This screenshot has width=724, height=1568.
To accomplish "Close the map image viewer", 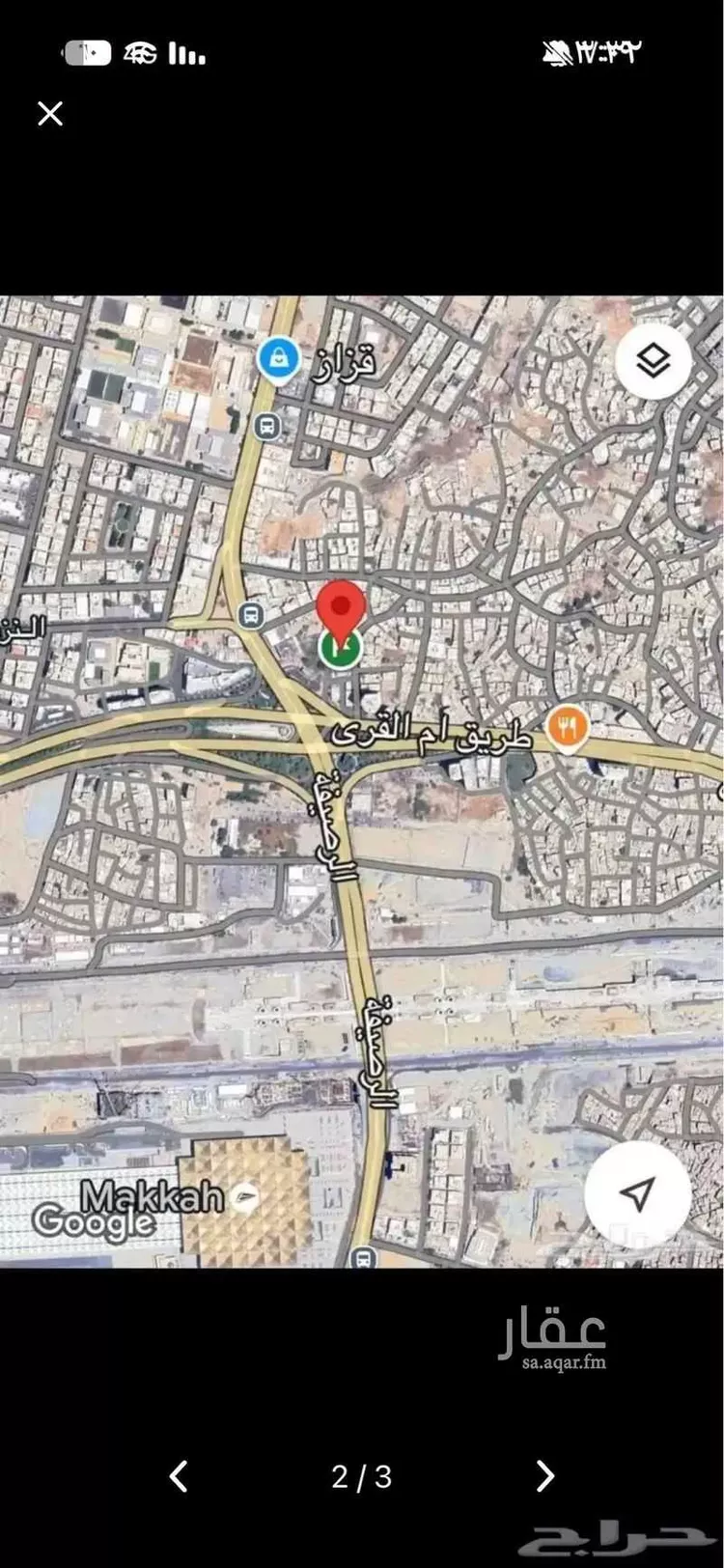I will pos(50,114).
